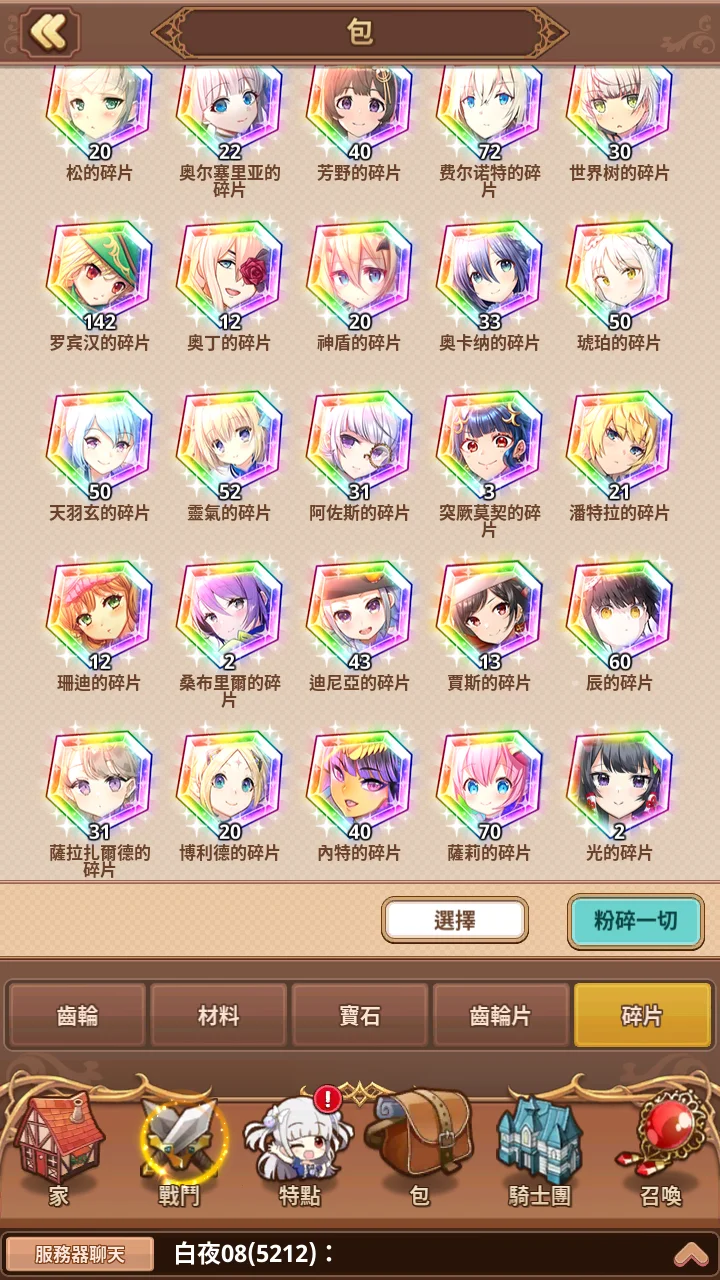
Task: Switch to the 材料 tab
Action: click(x=219, y=1016)
